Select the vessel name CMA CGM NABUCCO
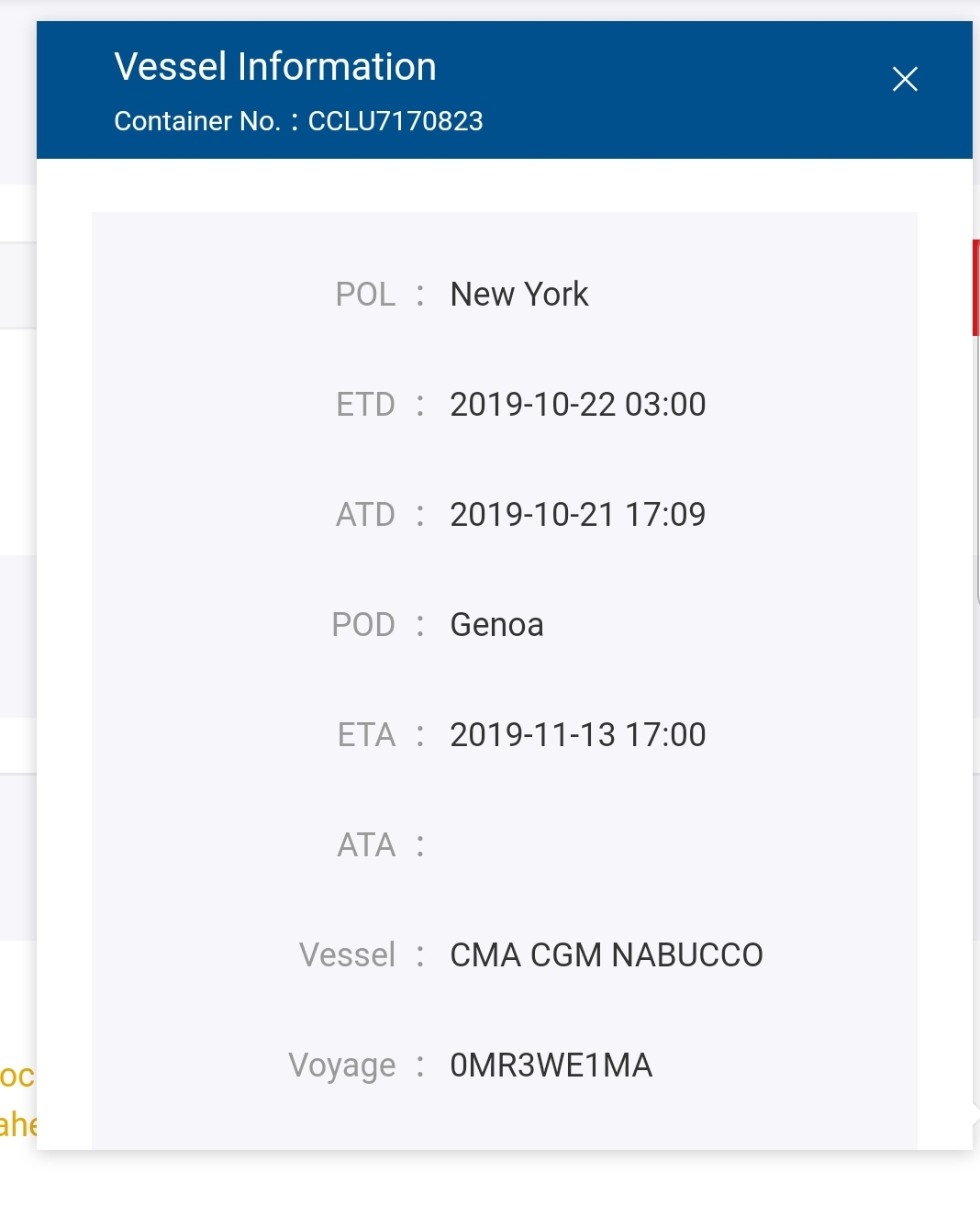The width and height of the screenshot is (980, 1205). coord(606,954)
